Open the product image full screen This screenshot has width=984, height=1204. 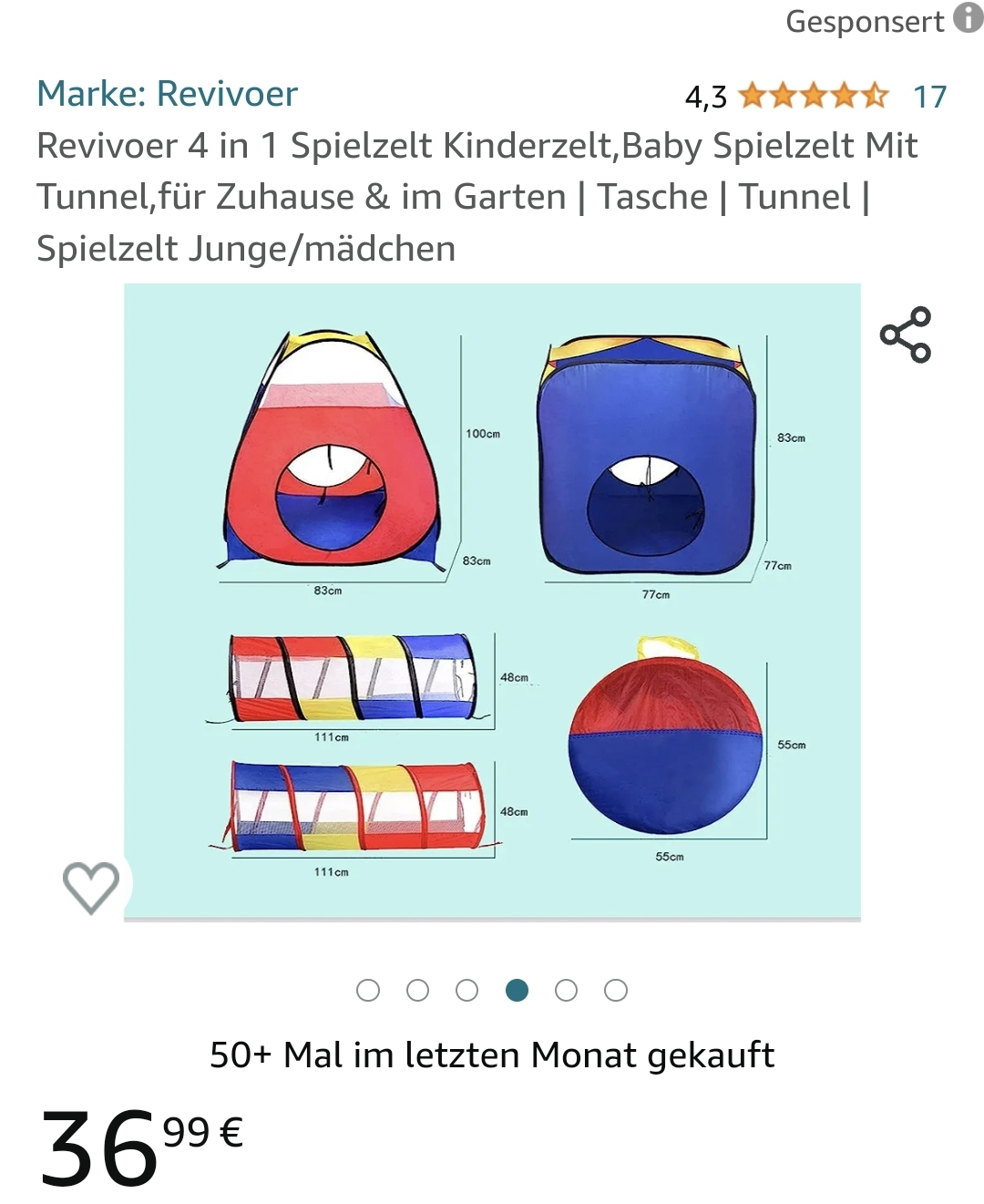pyautogui.click(x=492, y=602)
